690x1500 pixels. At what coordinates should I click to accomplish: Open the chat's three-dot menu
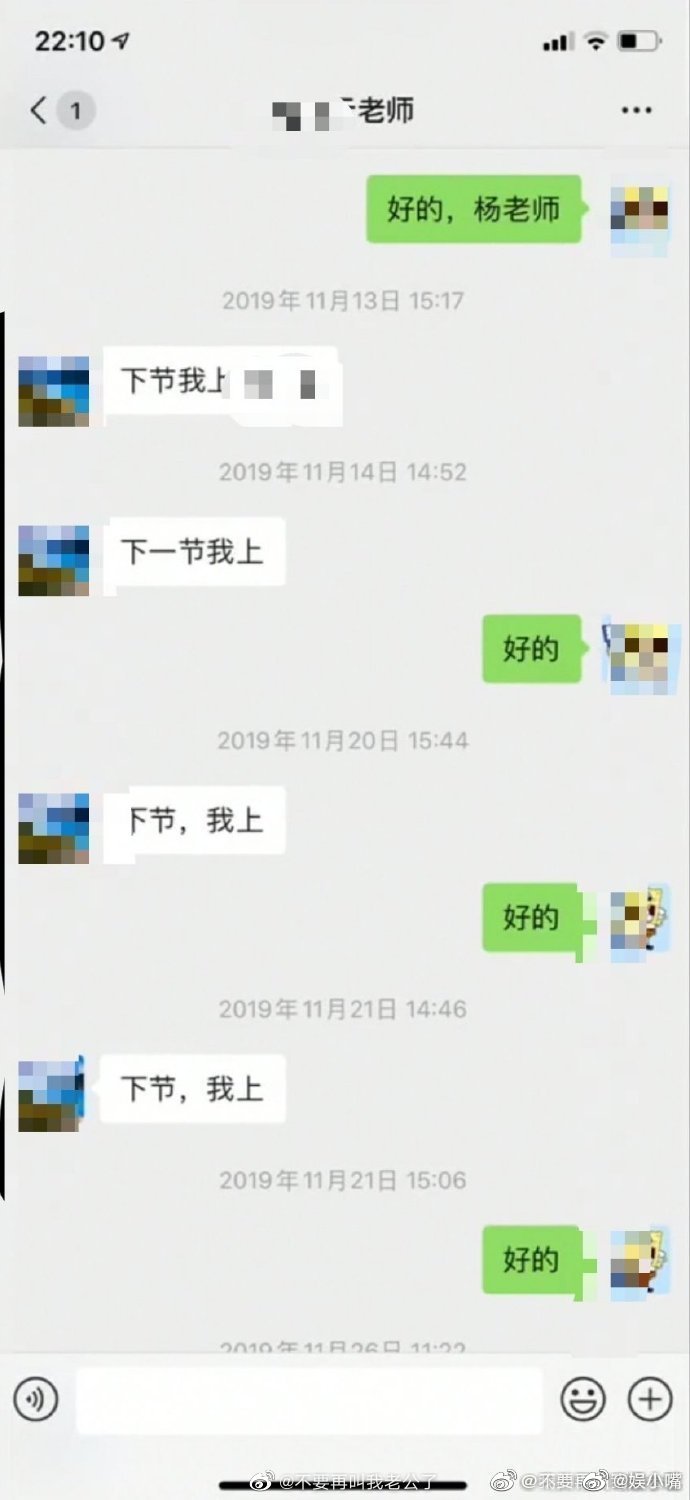[636, 110]
